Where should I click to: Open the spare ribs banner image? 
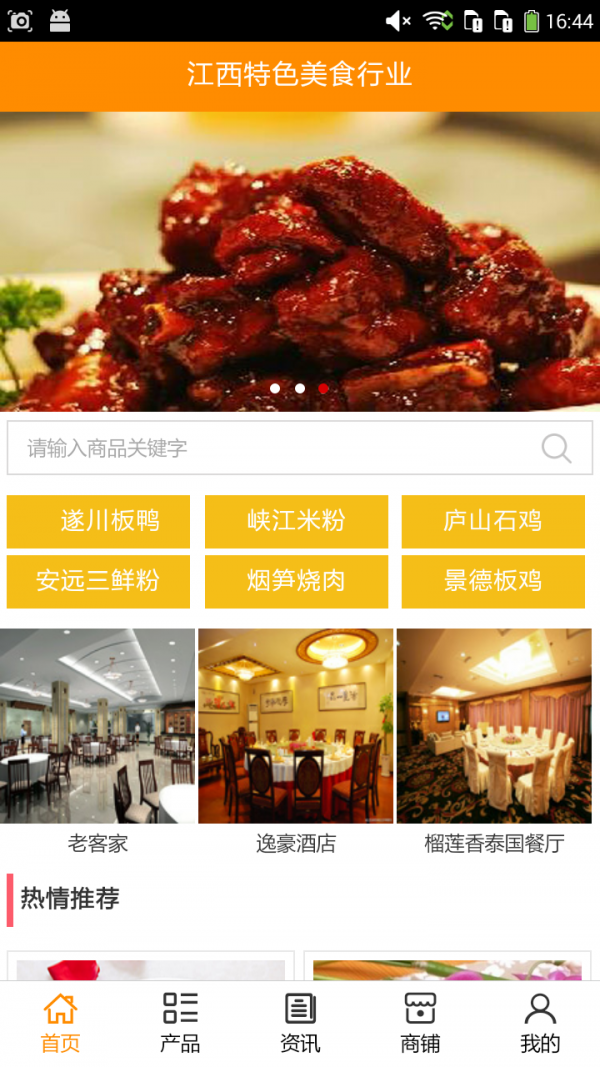tap(300, 260)
